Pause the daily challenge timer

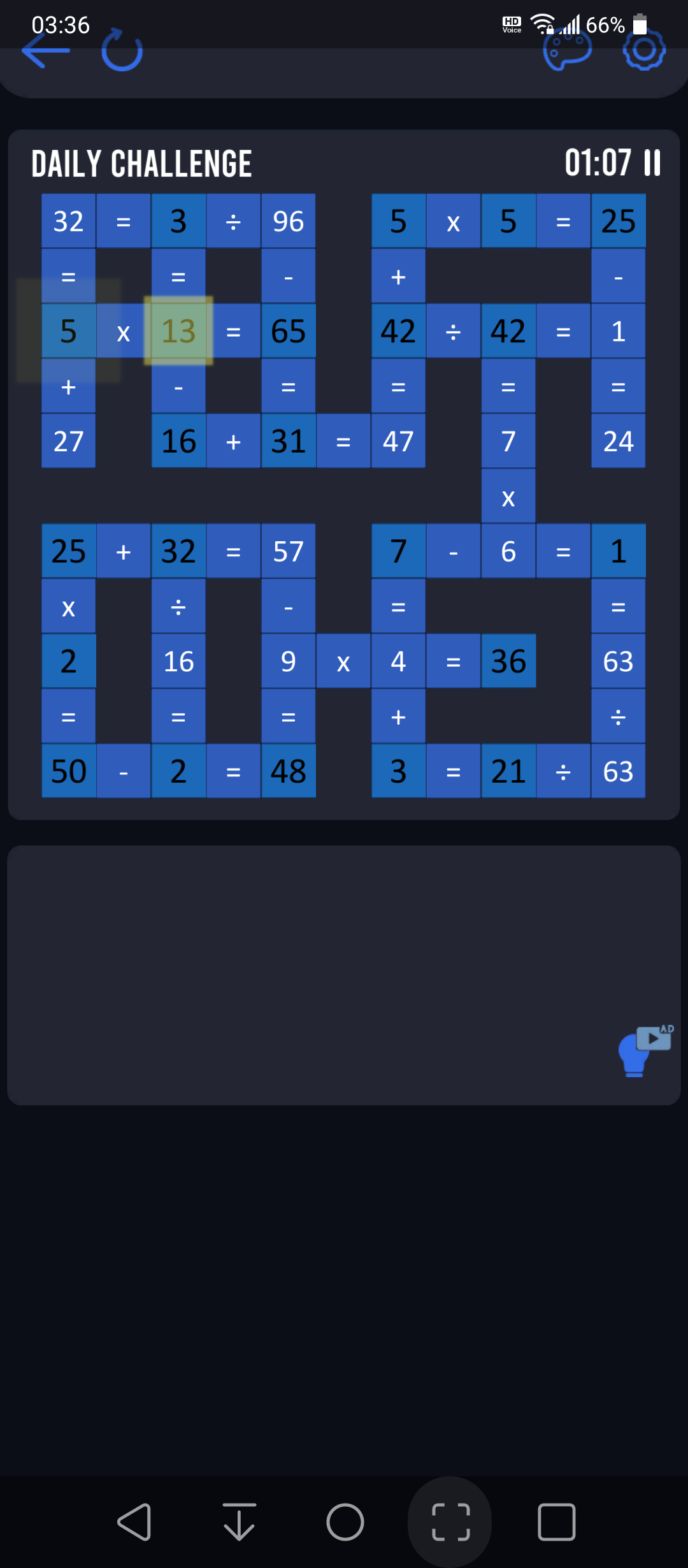pos(652,163)
